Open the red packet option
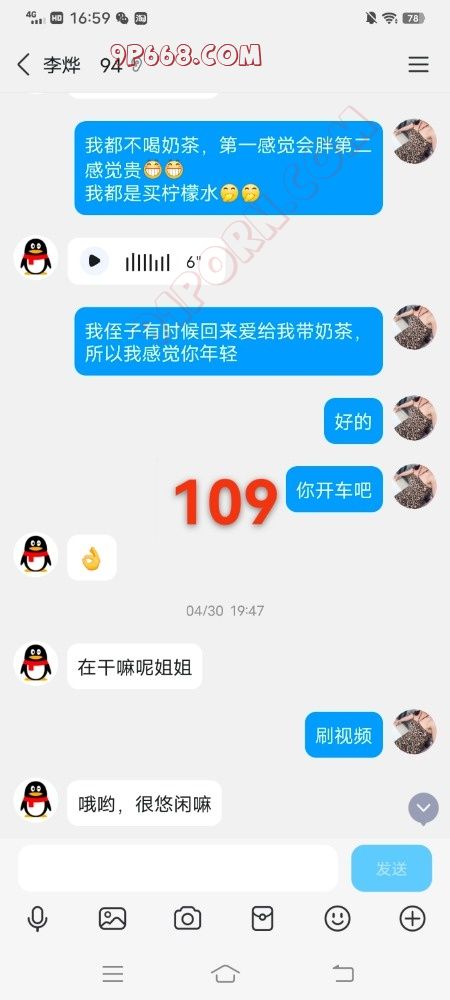Screen dimensions: 450x1000 [x=263, y=919]
